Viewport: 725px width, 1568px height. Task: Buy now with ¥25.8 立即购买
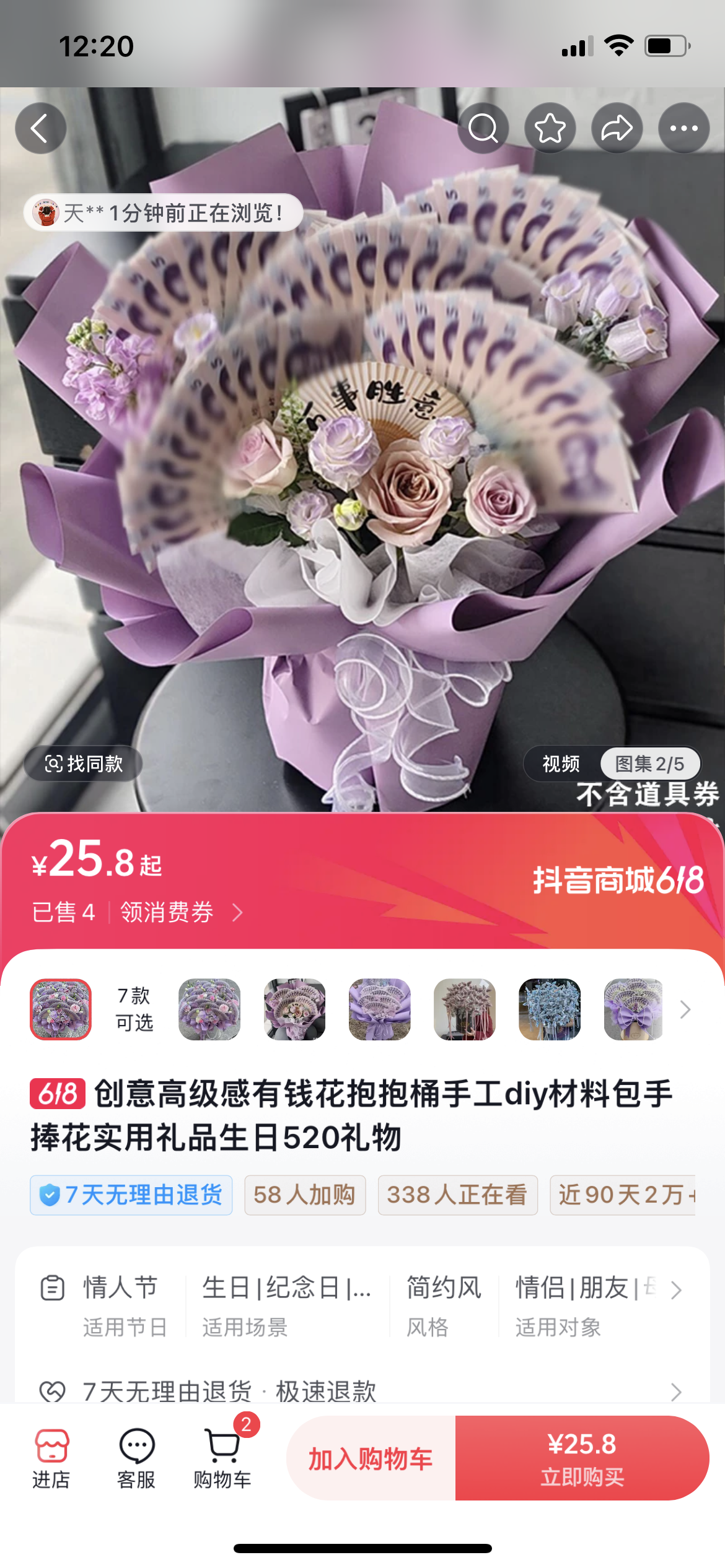click(582, 1458)
